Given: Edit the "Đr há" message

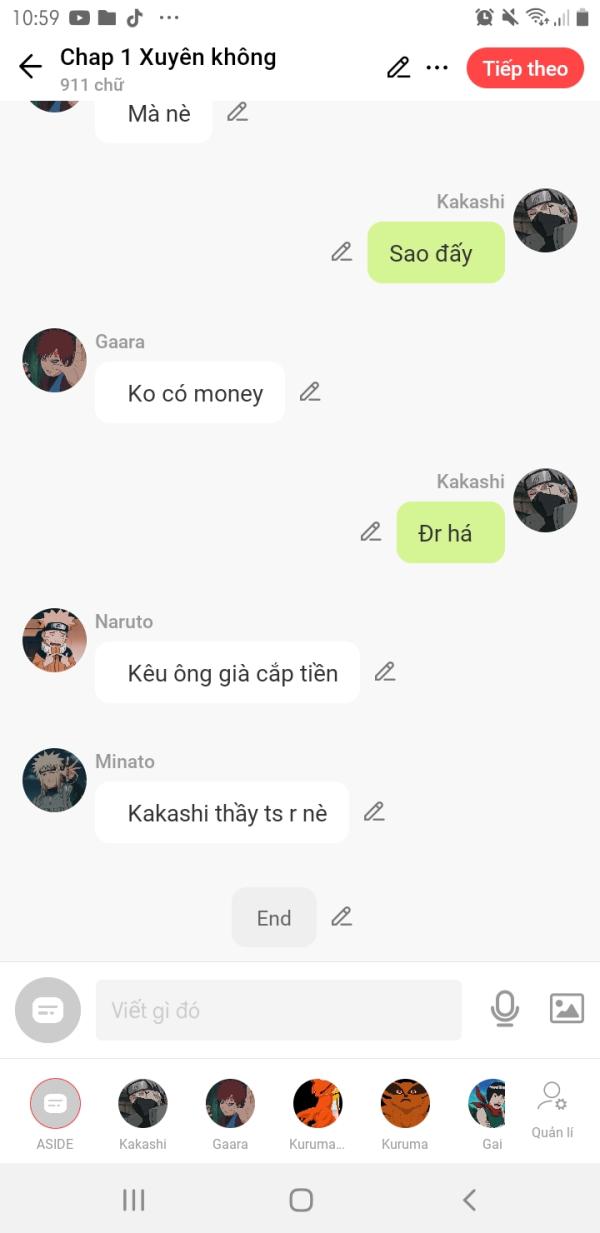Looking at the screenshot, I should (371, 532).
